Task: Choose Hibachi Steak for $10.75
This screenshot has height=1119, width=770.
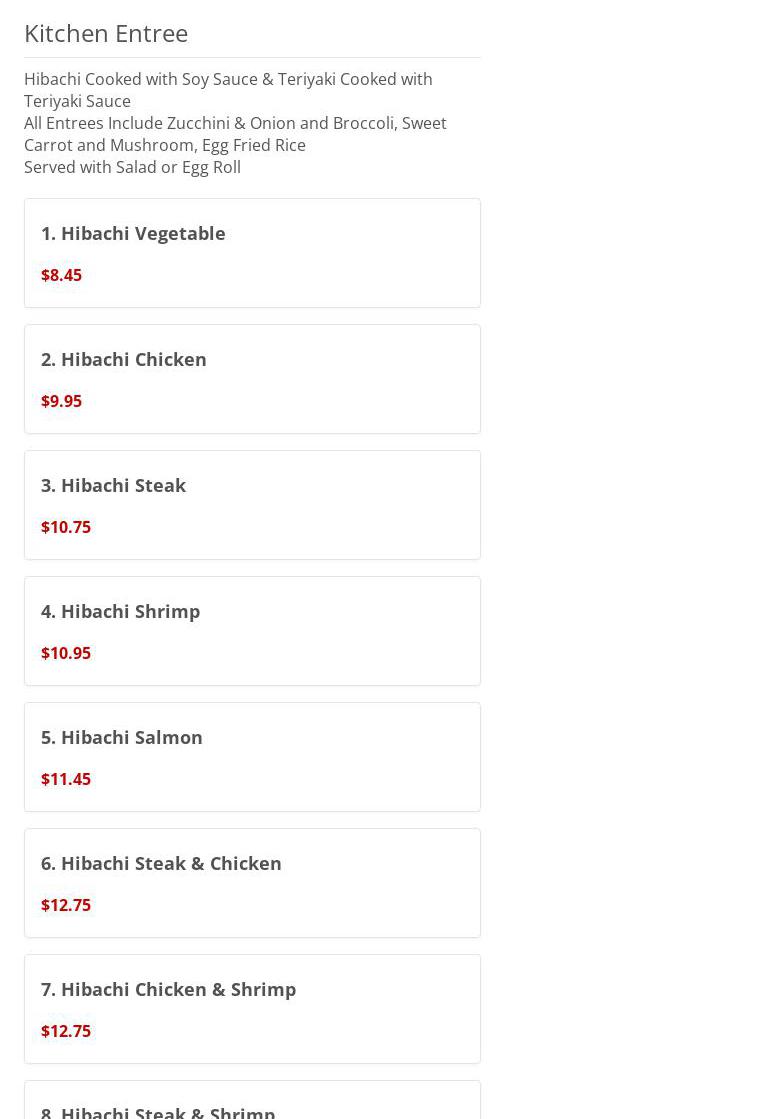Action: click(x=252, y=505)
